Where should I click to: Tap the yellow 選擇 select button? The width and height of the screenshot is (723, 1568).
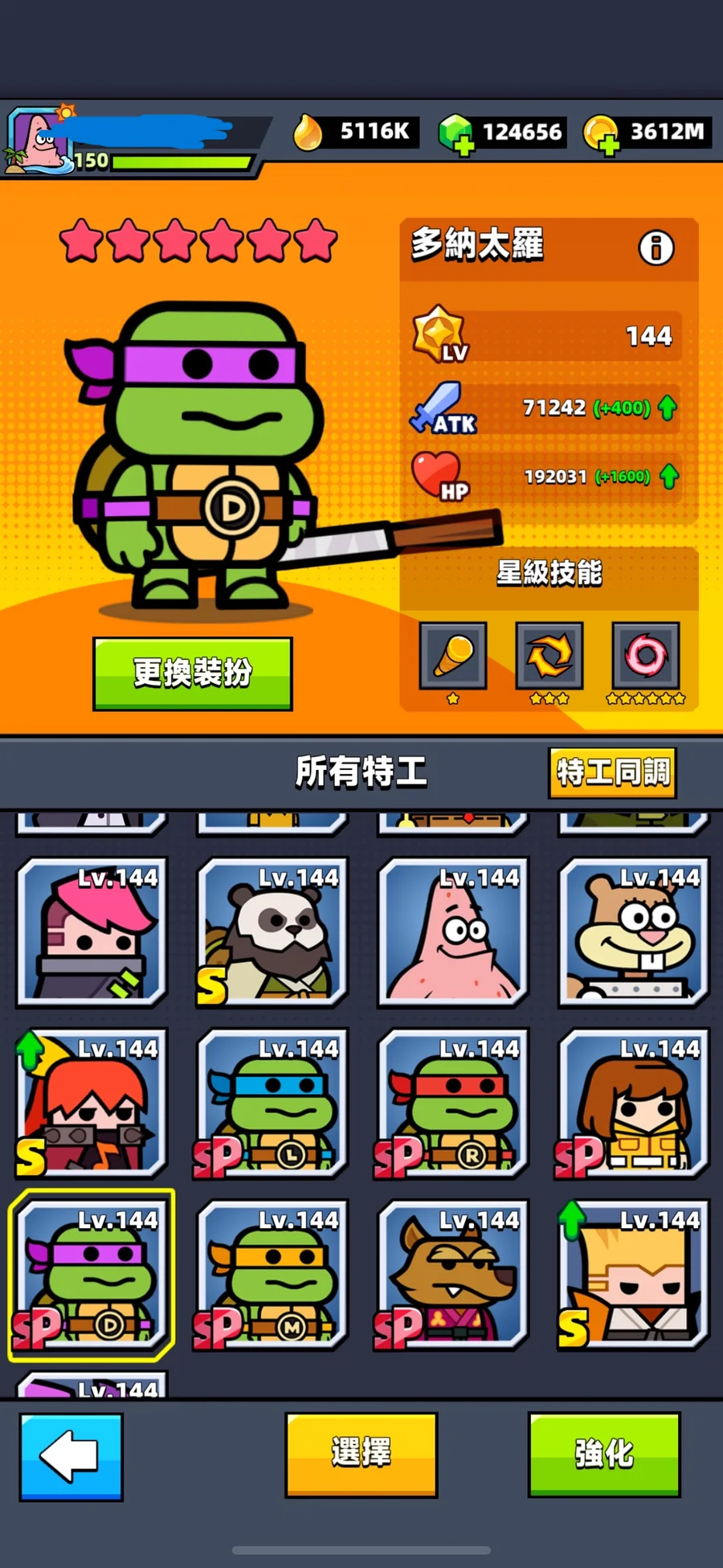[x=361, y=1454]
